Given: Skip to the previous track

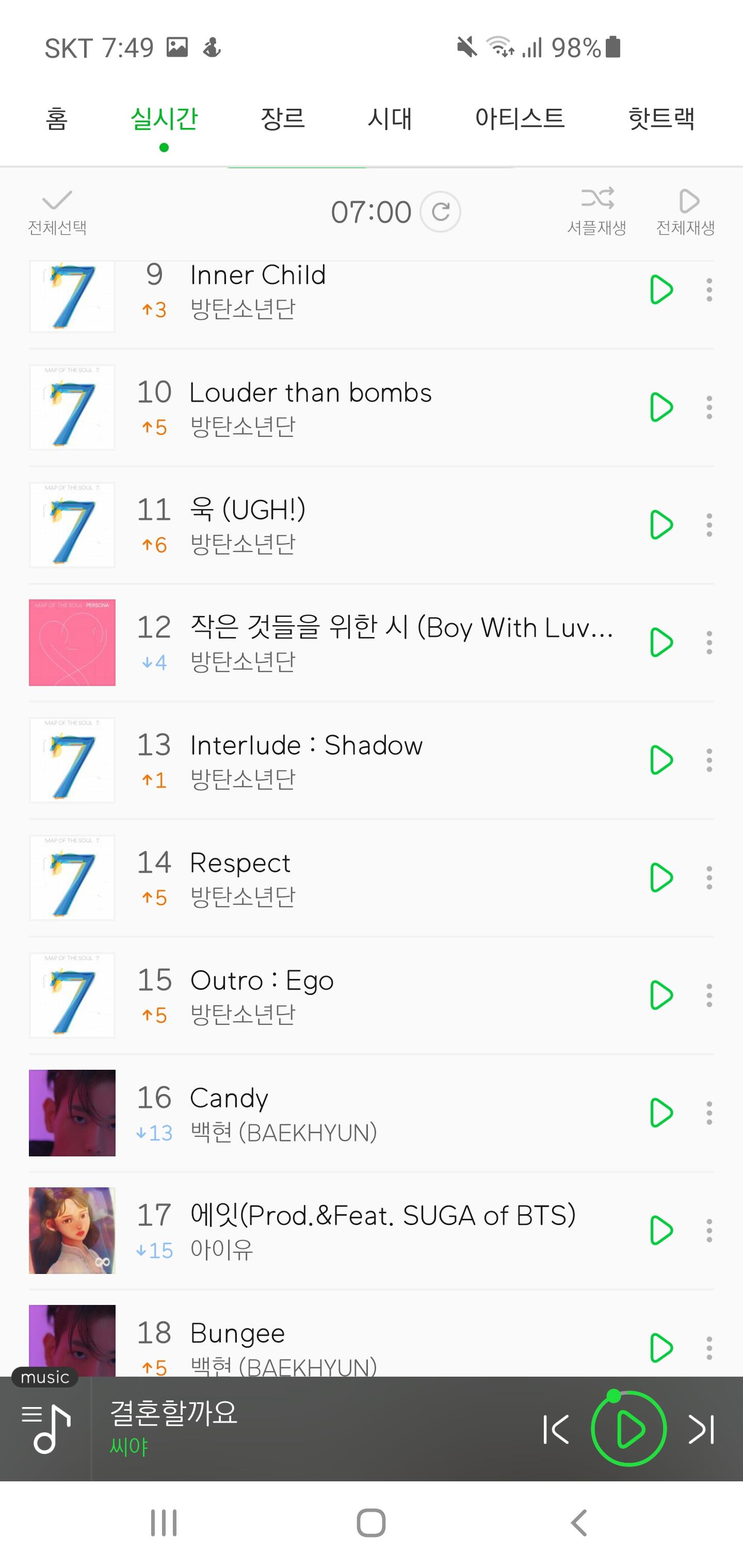Looking at the screenshot, I should [556, 1429].
